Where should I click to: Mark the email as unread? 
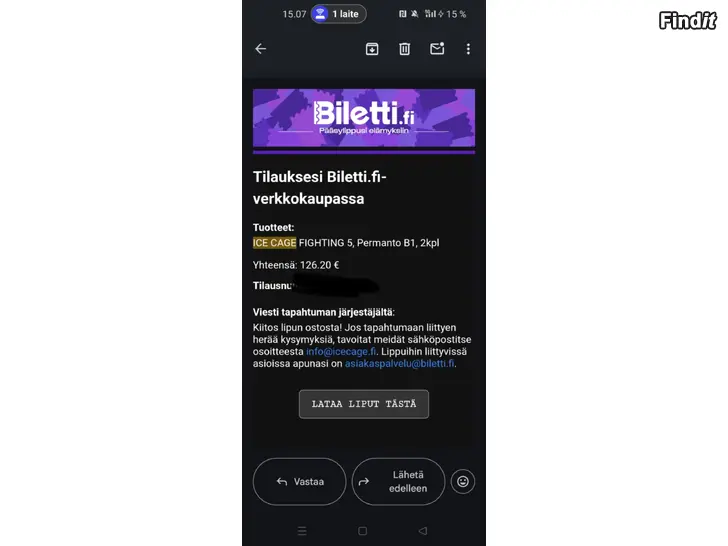[437, 48]
